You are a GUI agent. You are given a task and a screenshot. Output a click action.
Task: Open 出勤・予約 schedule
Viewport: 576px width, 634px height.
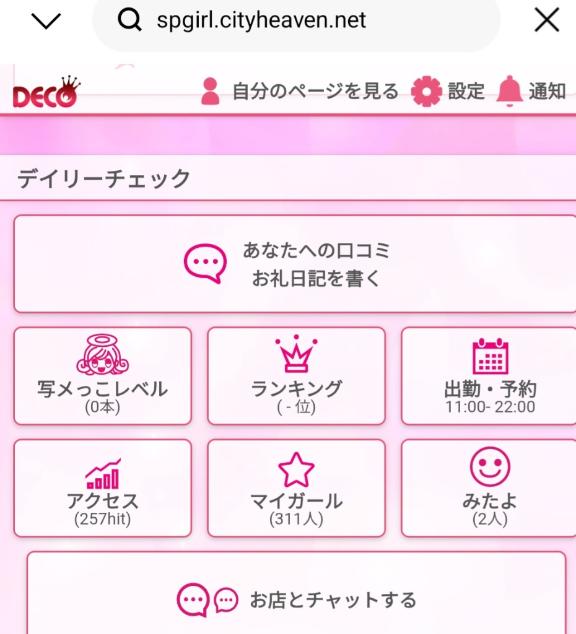(x=489, y=376)
